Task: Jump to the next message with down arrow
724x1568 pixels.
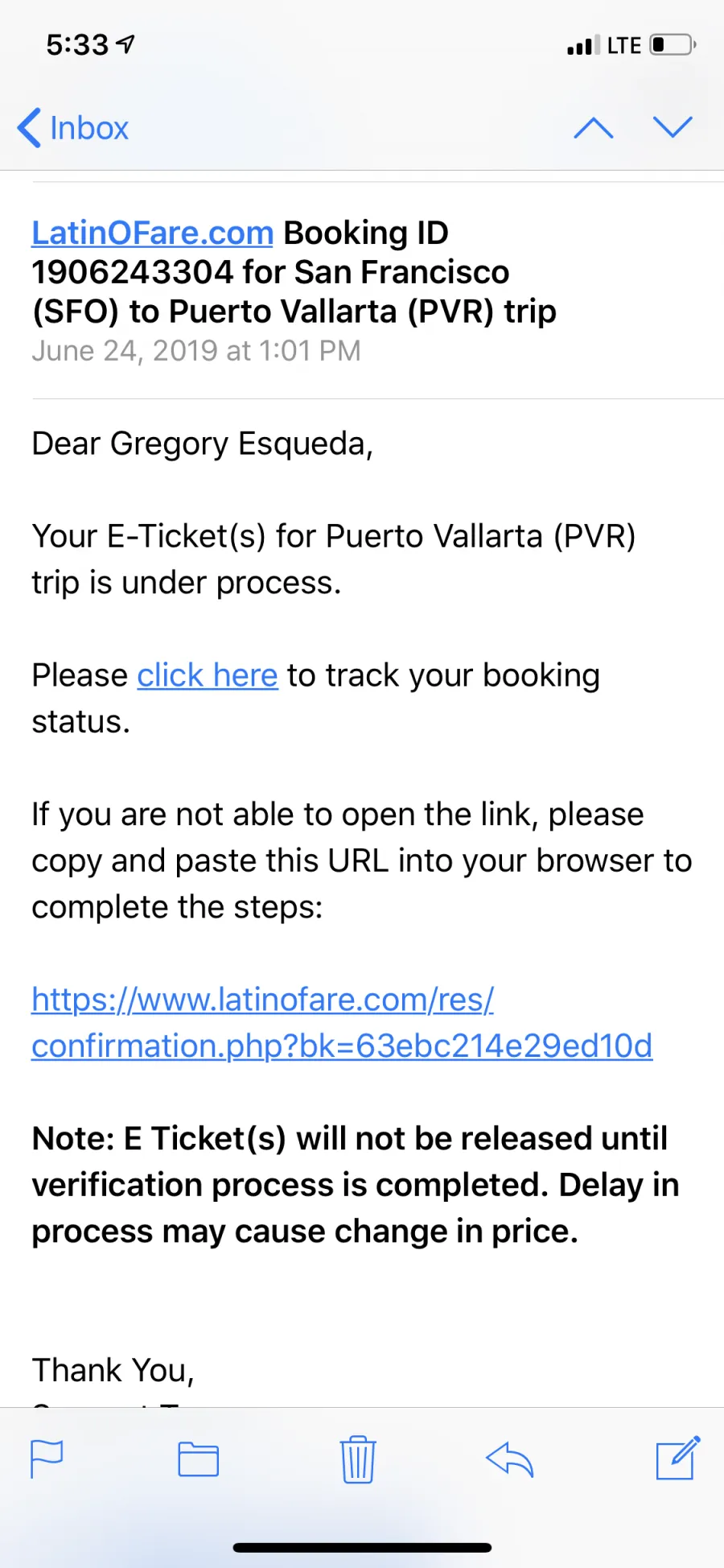Action: tap(673, 127)
